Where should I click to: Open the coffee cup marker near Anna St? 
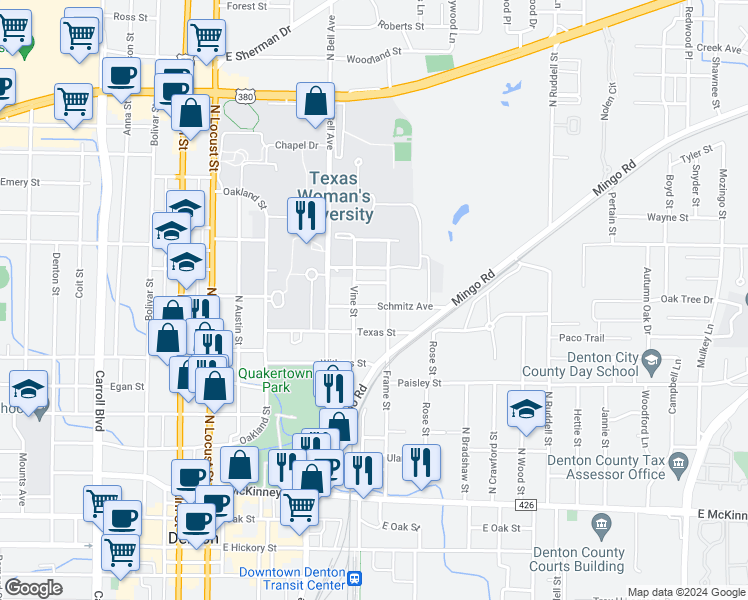pos(122,76)
